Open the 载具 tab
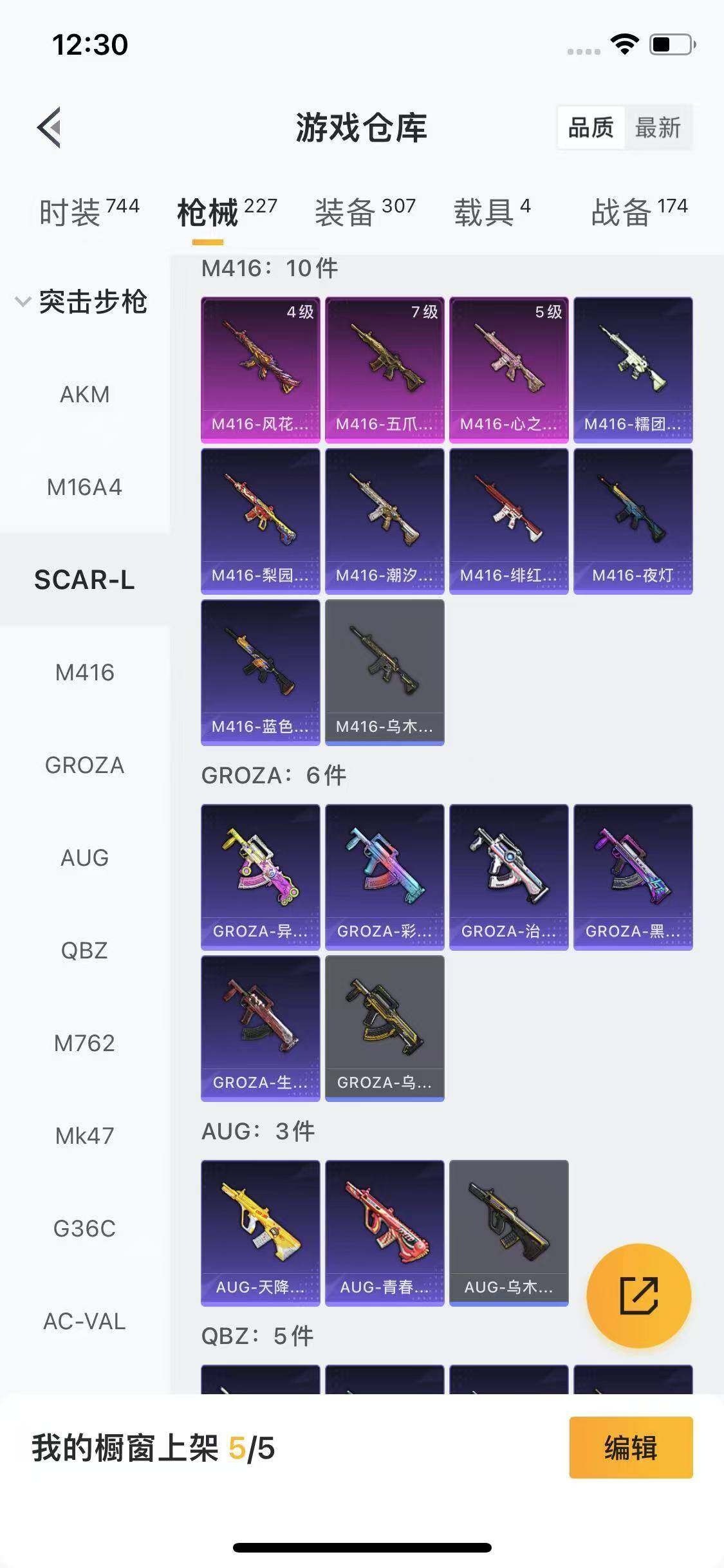This screenshot has width=724, height=1568. pos(492,211)
